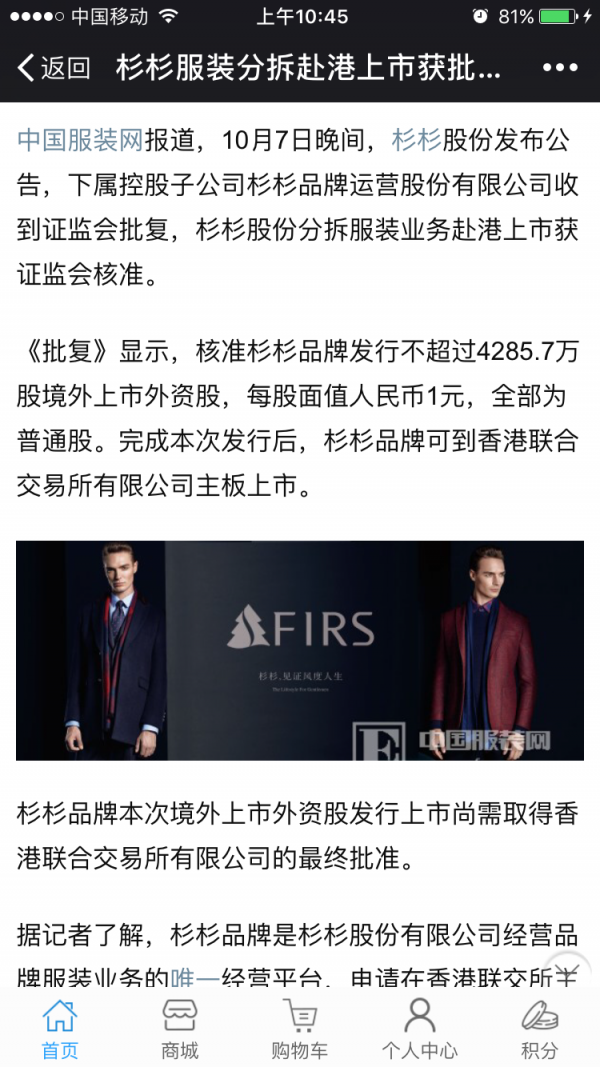The width and height of the screenshot is (600, 1067).
Task: Open the three-dot overflow menu
Action: pyautogui.click(x=560, y=68)
